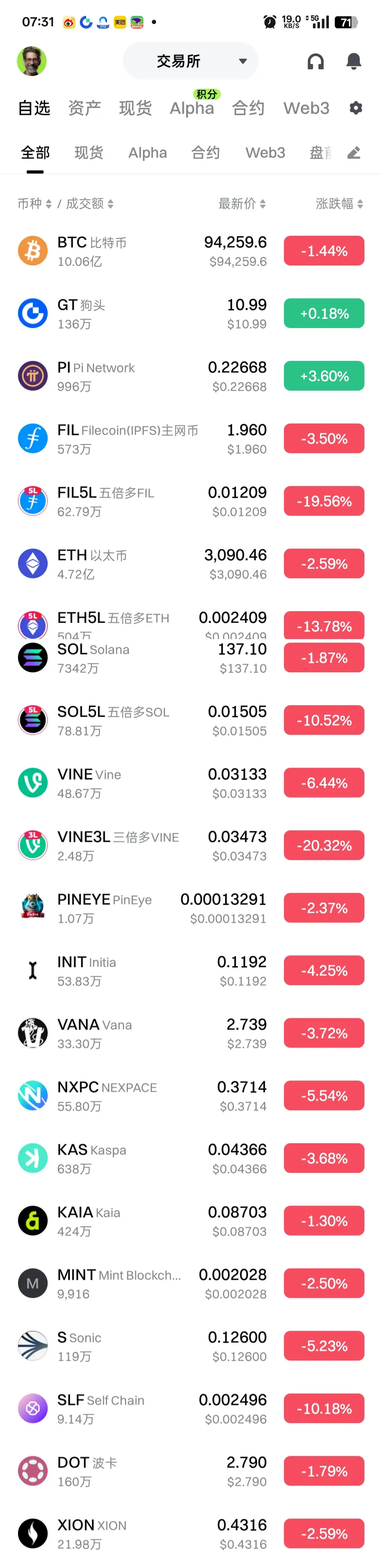Open the FIL5L 五倍多FIL row

coord(140,502)
